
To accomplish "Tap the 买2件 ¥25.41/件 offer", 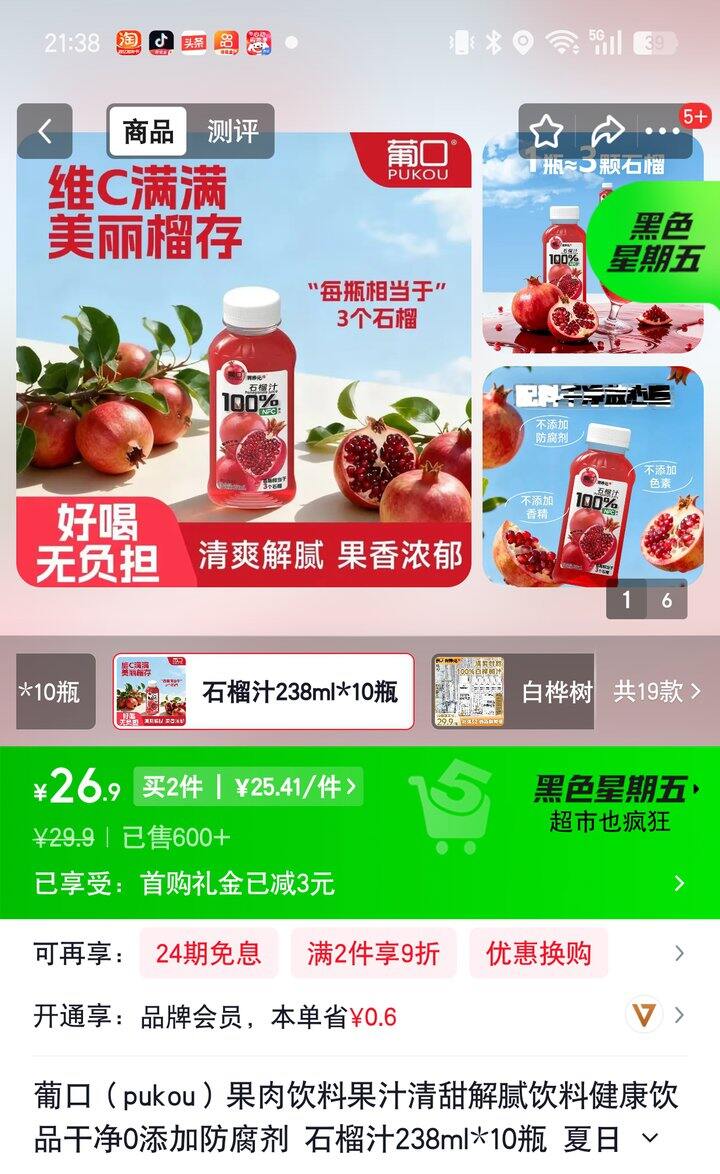I will [x=247, y=787].
